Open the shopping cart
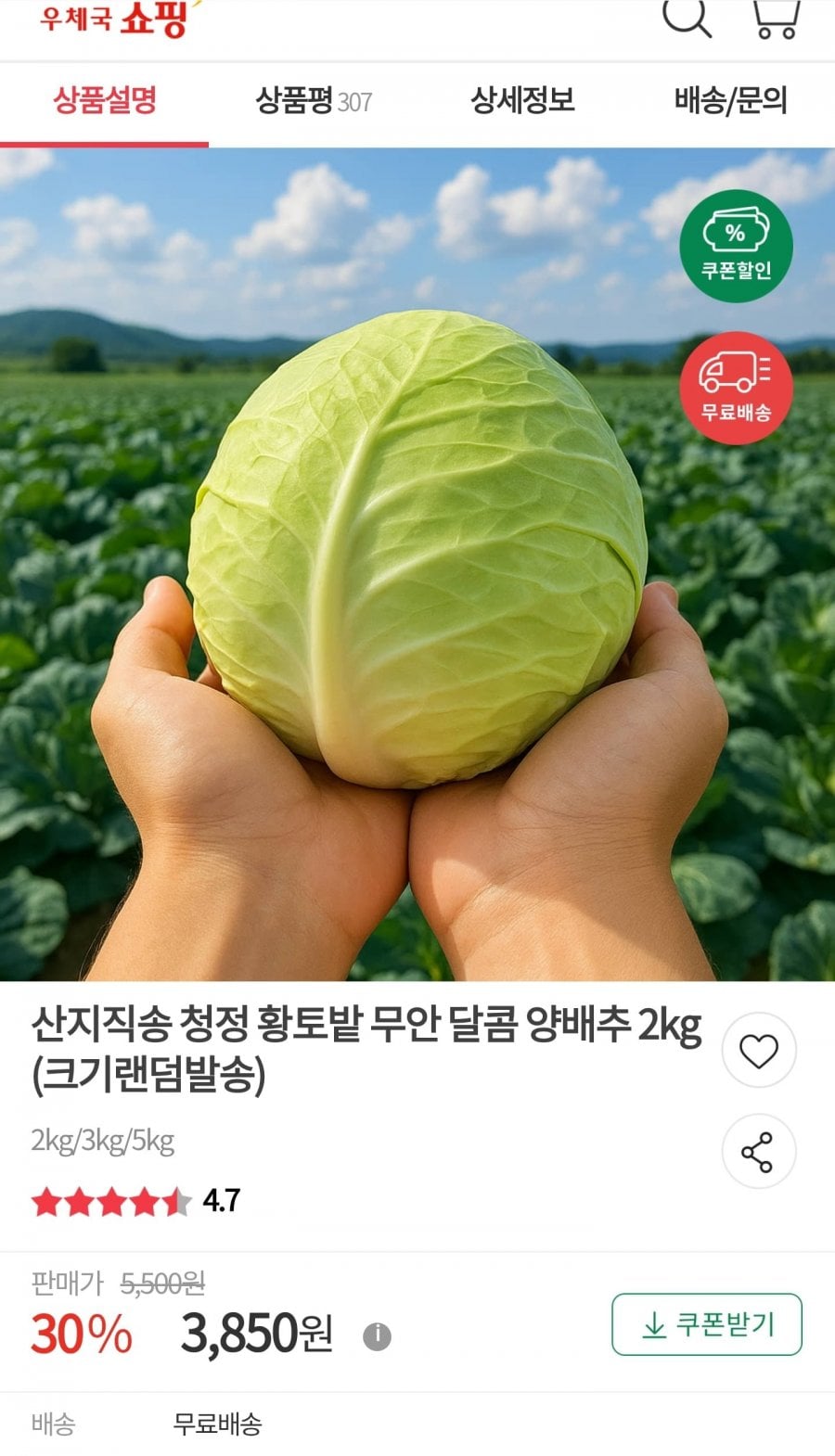Viewport: 835px width, 1456px height. (777, 19)
